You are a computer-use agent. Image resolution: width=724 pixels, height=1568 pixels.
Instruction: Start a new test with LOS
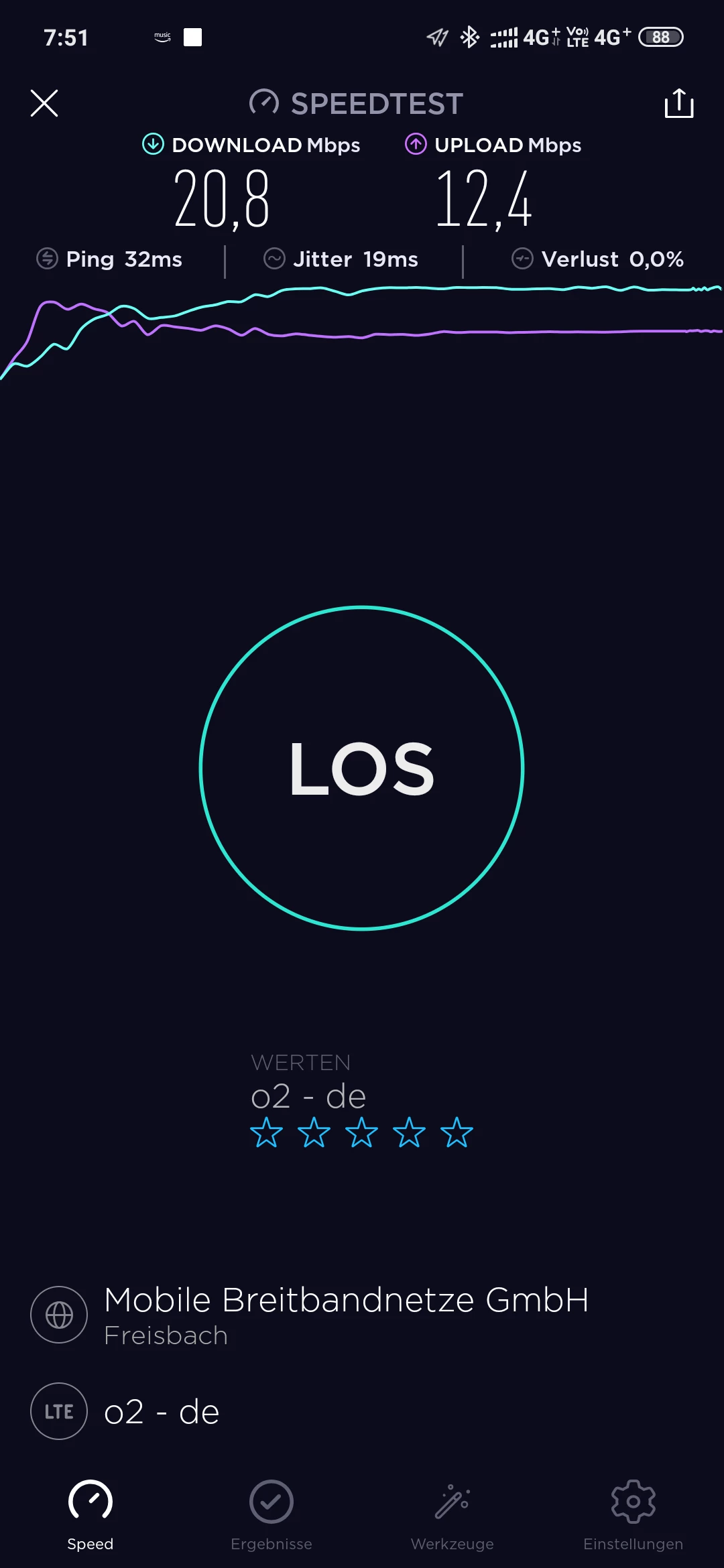[362, 768]
